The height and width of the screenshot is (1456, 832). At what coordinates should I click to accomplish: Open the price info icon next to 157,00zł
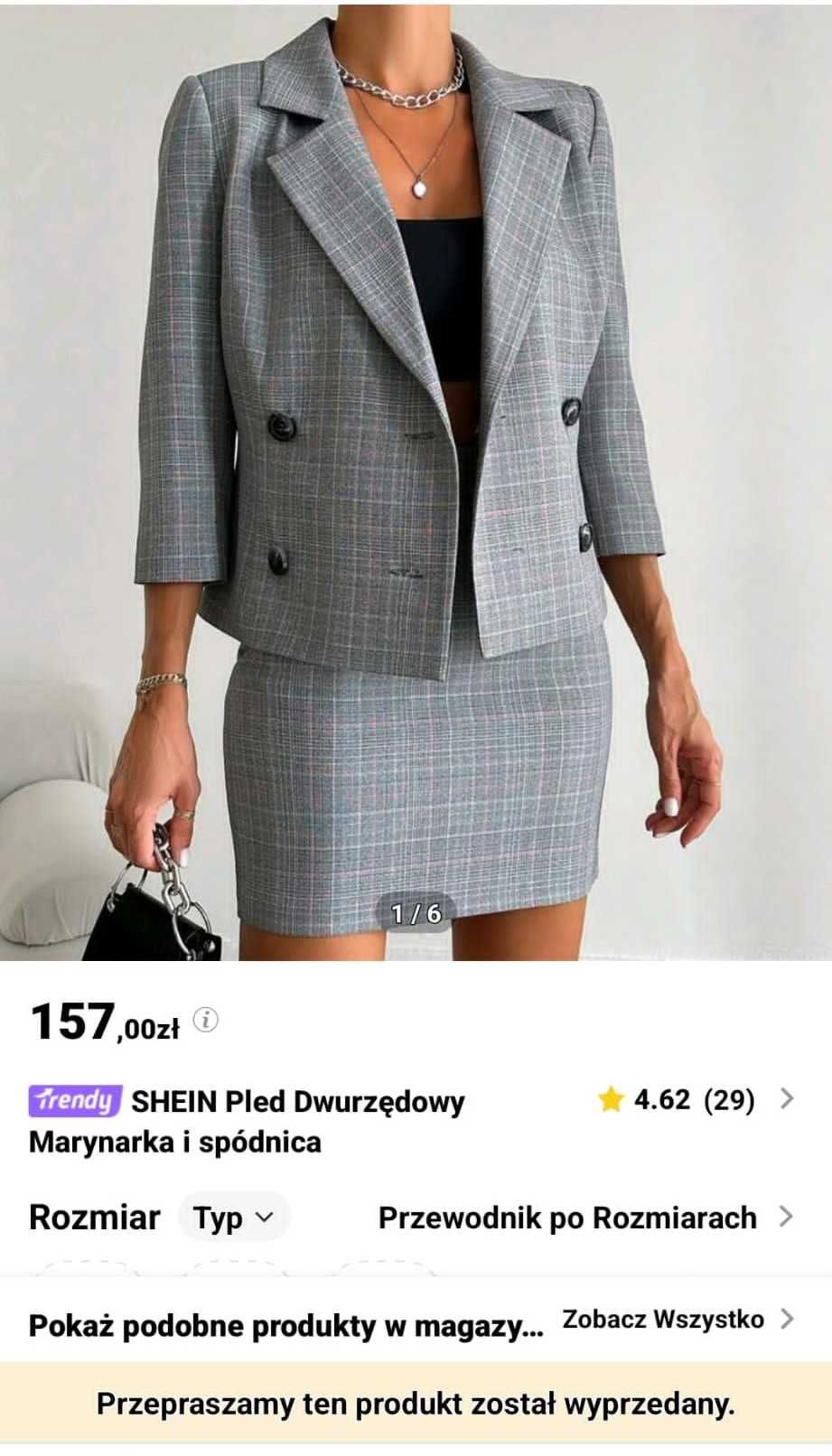pos(206,1021)
